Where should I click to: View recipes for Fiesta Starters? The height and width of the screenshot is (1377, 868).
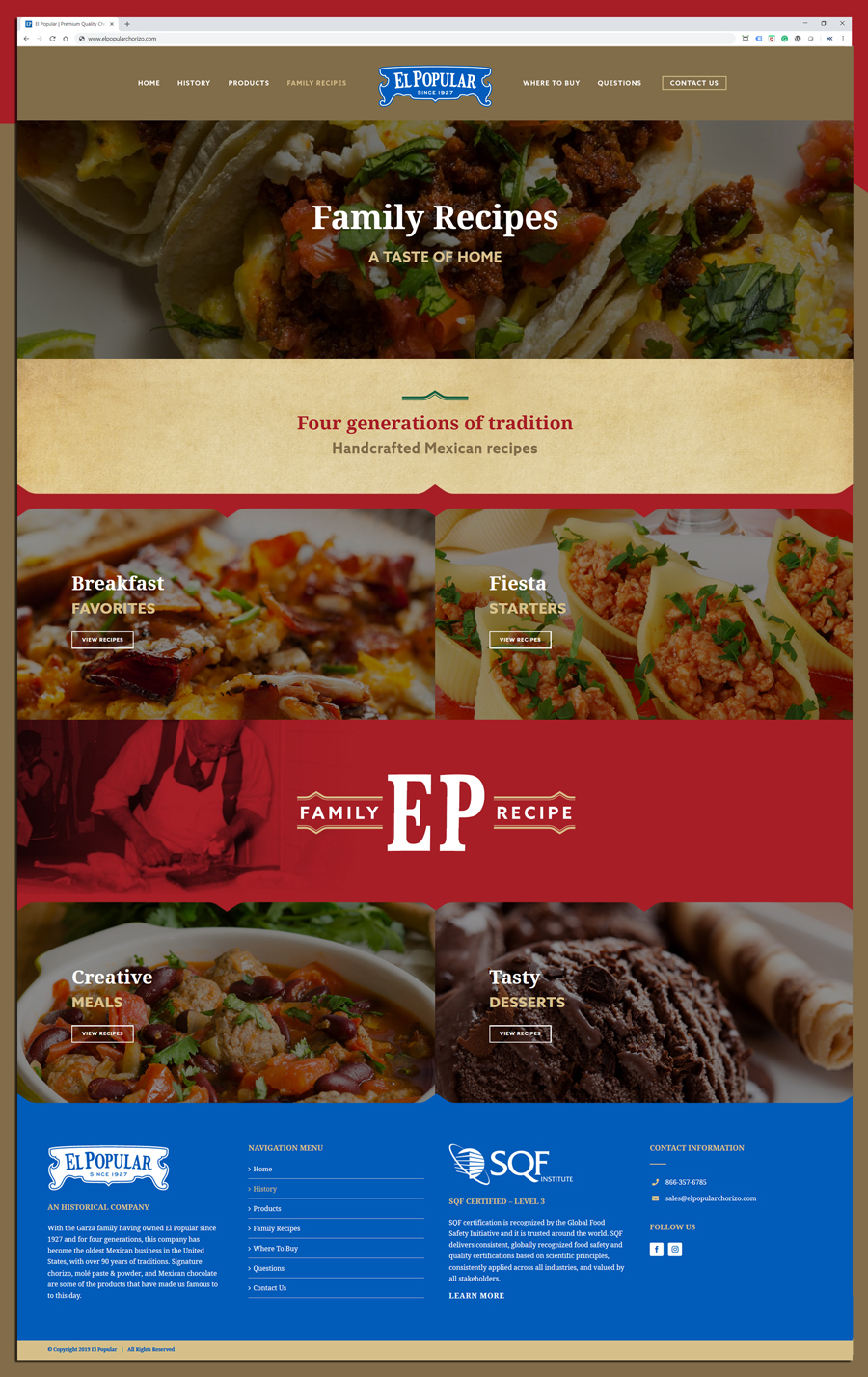[520, 640]
